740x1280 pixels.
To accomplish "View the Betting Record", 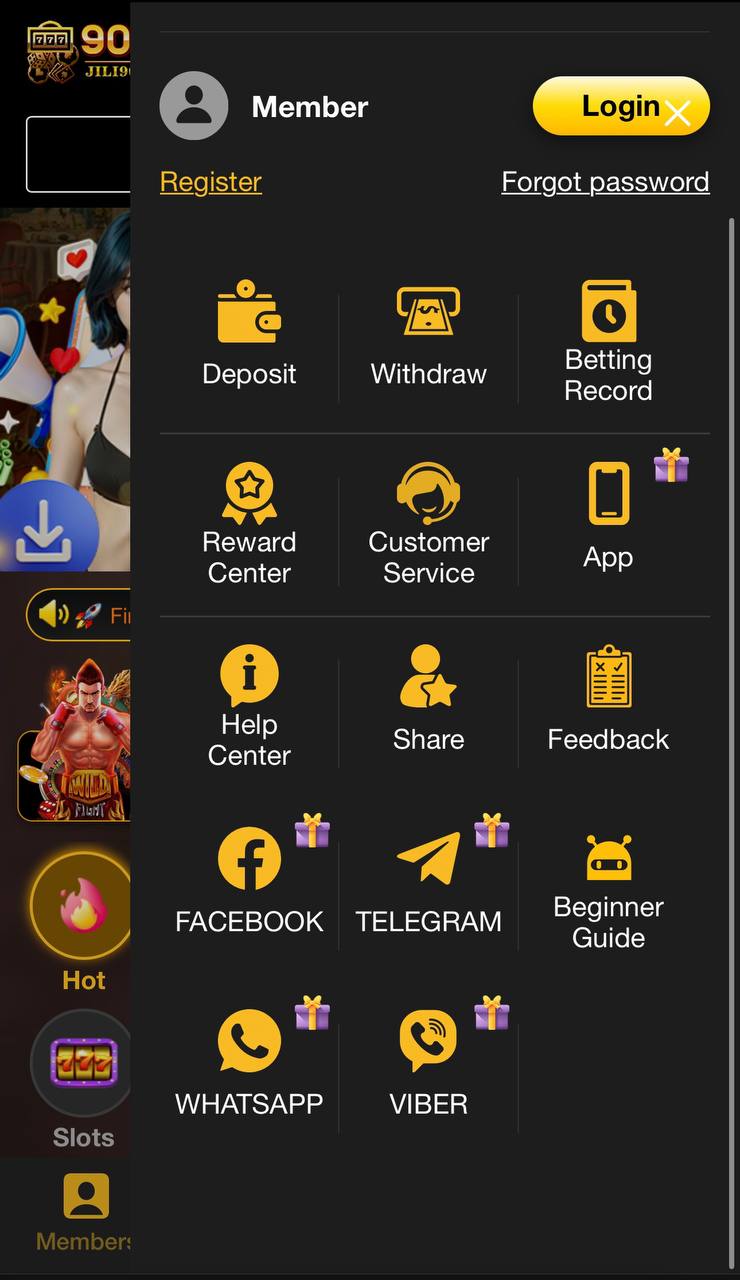I will pos(608,342).
